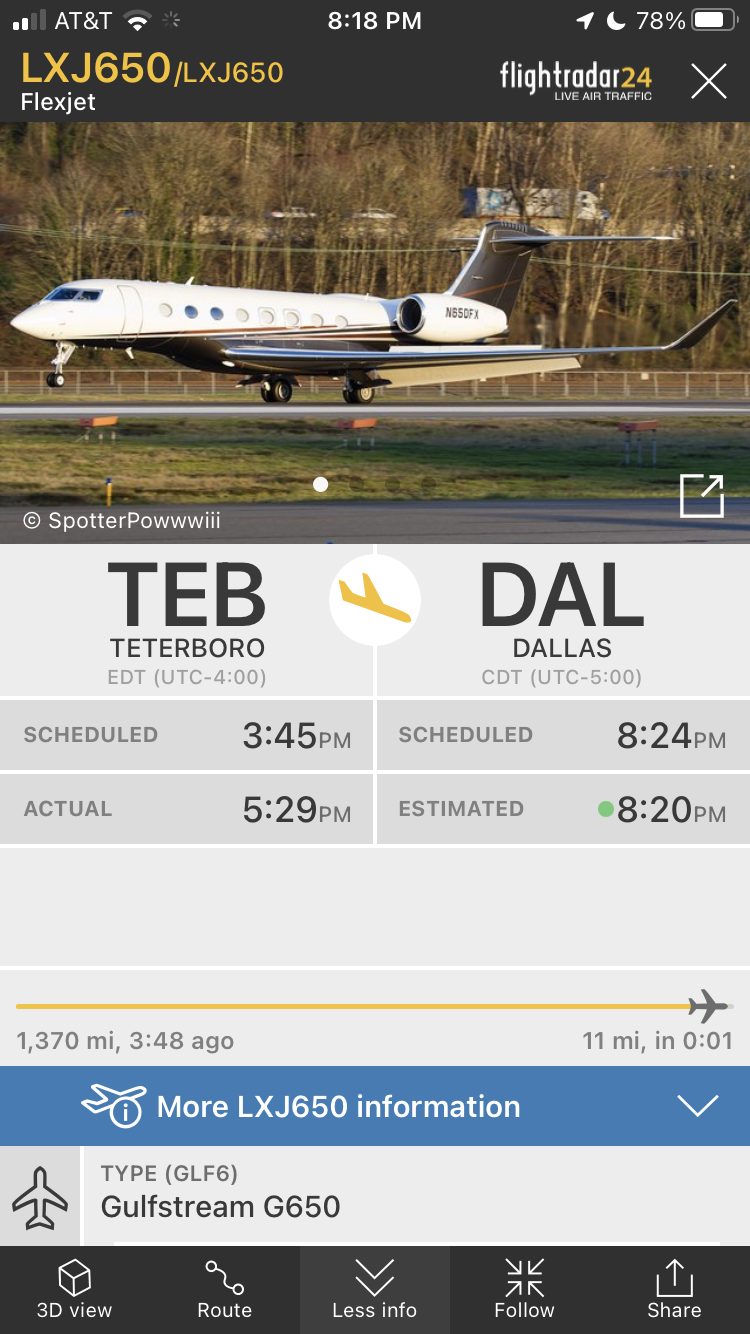Share this flight
Screen dimensions: 750x1334
[674, 1290]
